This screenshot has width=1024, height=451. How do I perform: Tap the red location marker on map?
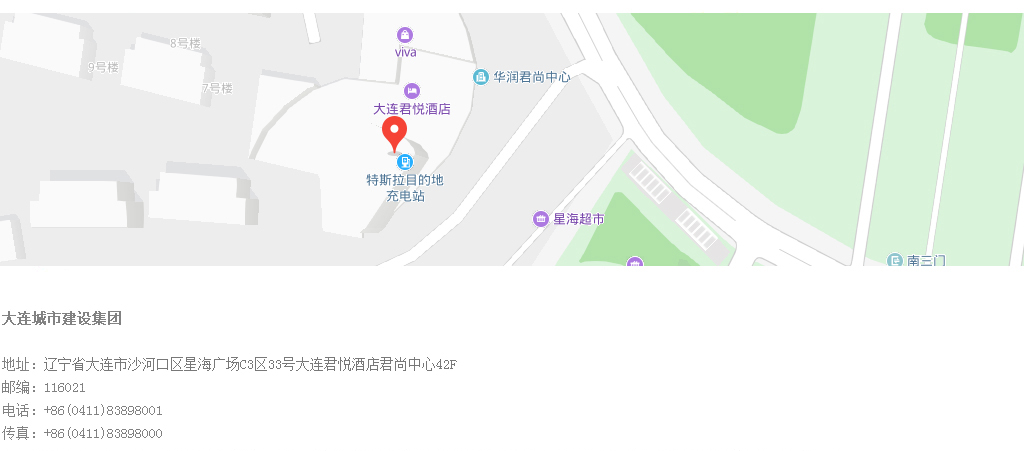(x=395, y=132)
